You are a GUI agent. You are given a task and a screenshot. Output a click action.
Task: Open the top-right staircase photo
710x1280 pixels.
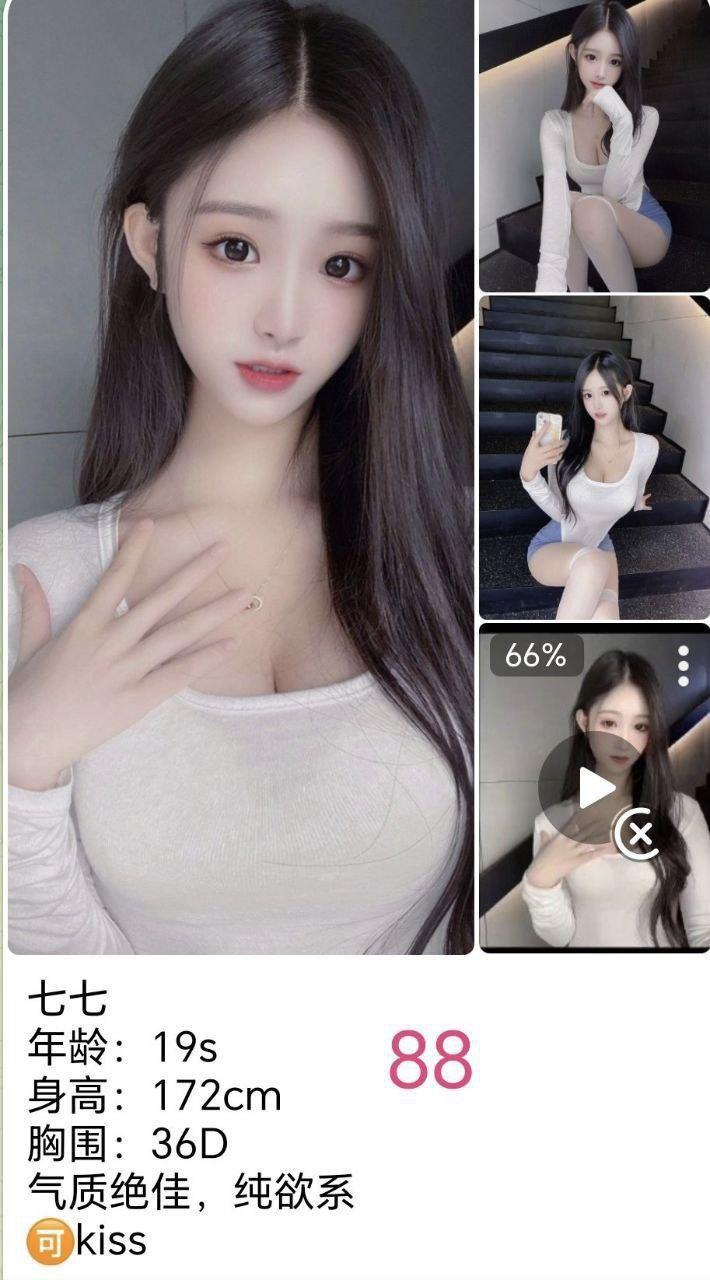(x=593, y=146)
